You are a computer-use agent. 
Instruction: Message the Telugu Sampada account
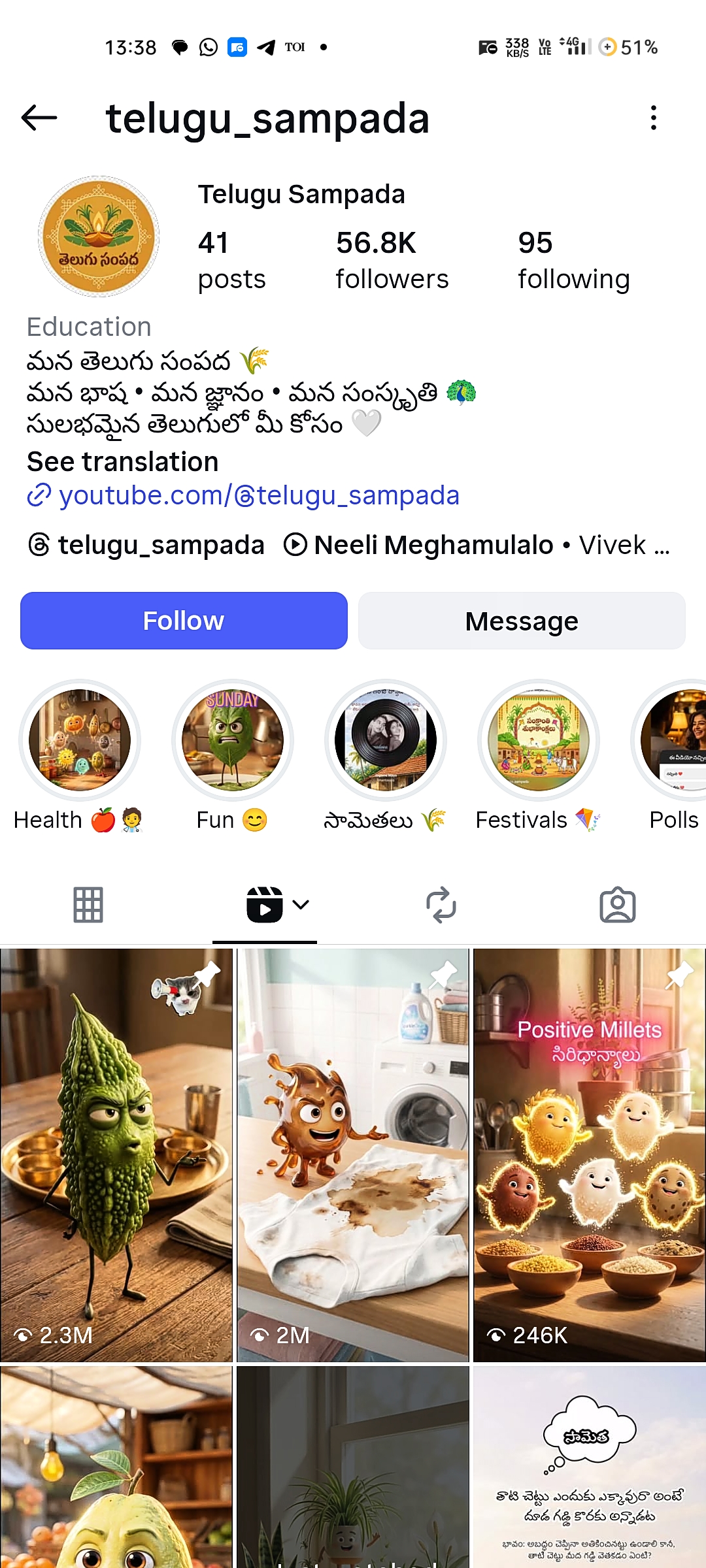click(x=522, y=621)
